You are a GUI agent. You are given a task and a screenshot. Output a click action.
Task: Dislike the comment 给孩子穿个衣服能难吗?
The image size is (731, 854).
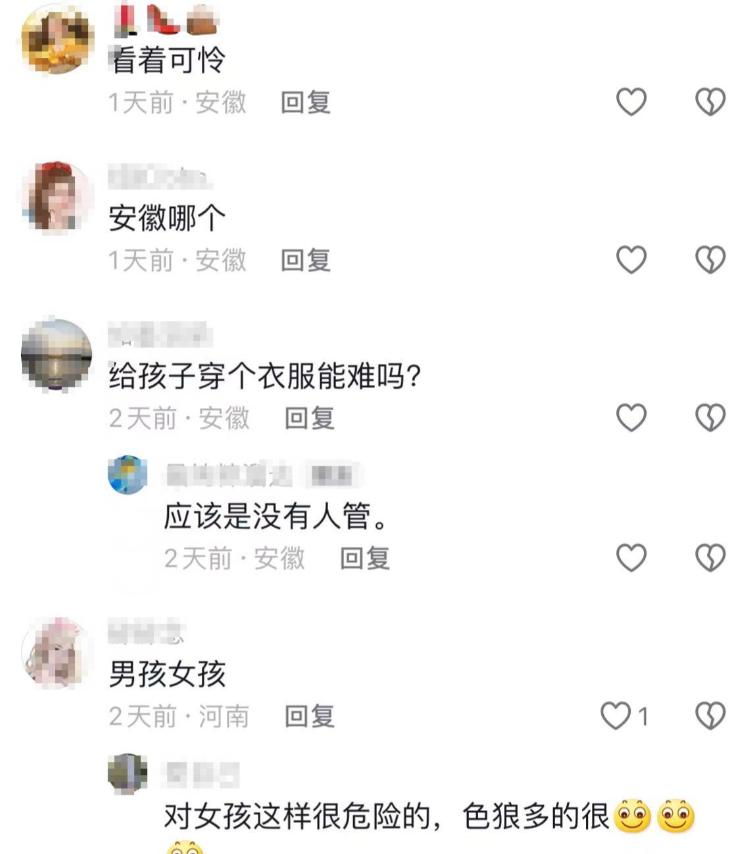(x=709, y=418)
